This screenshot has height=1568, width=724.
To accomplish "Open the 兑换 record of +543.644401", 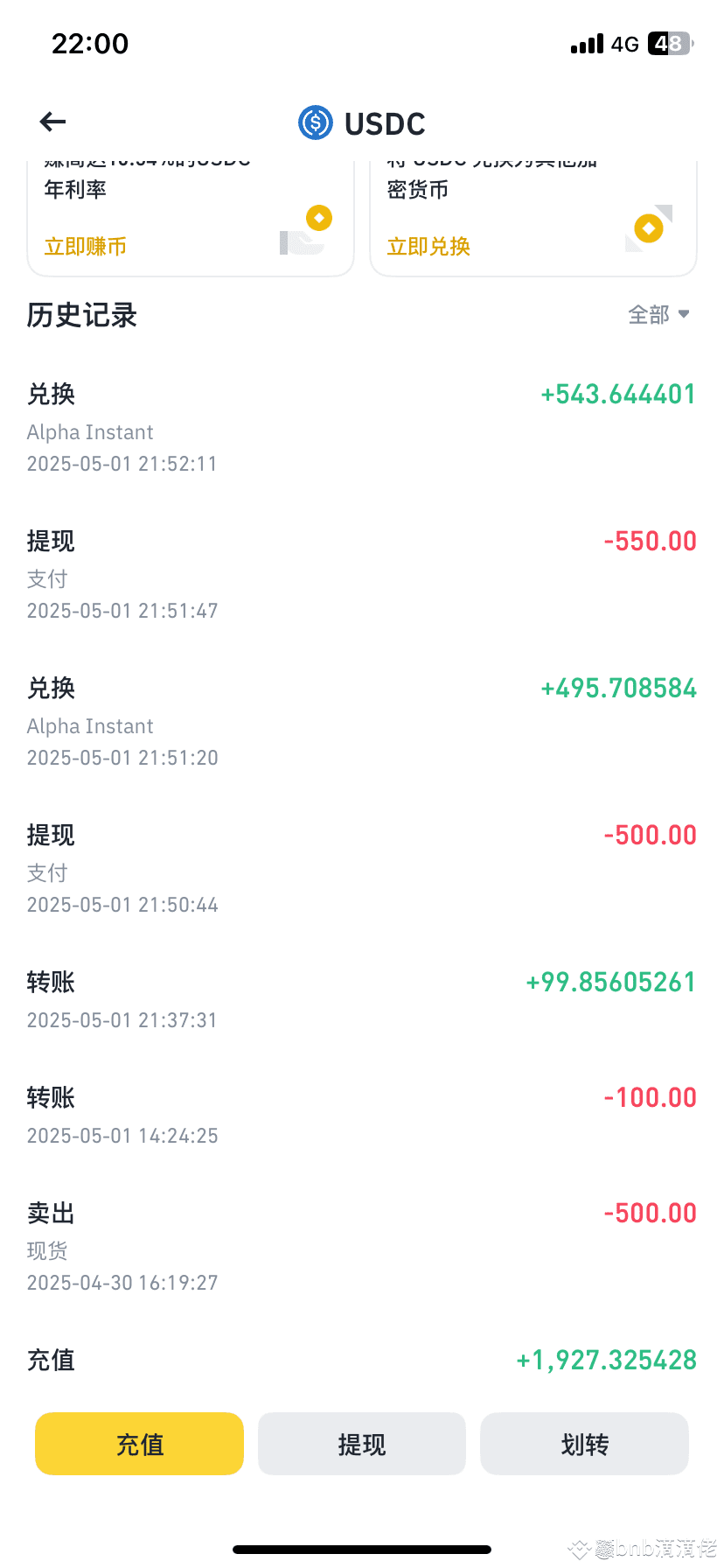I will [361, 428].
